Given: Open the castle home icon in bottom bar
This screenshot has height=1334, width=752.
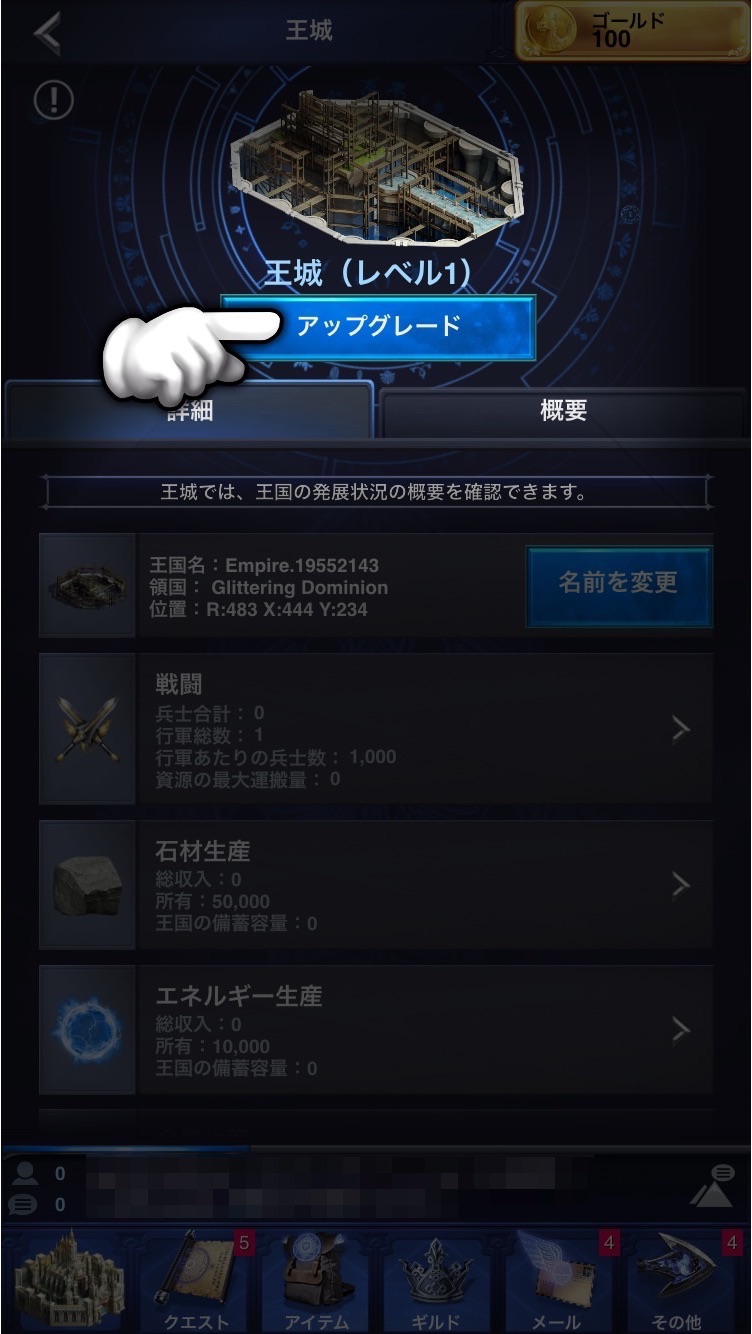Looking at the screenshot, I should (66, 1281).
